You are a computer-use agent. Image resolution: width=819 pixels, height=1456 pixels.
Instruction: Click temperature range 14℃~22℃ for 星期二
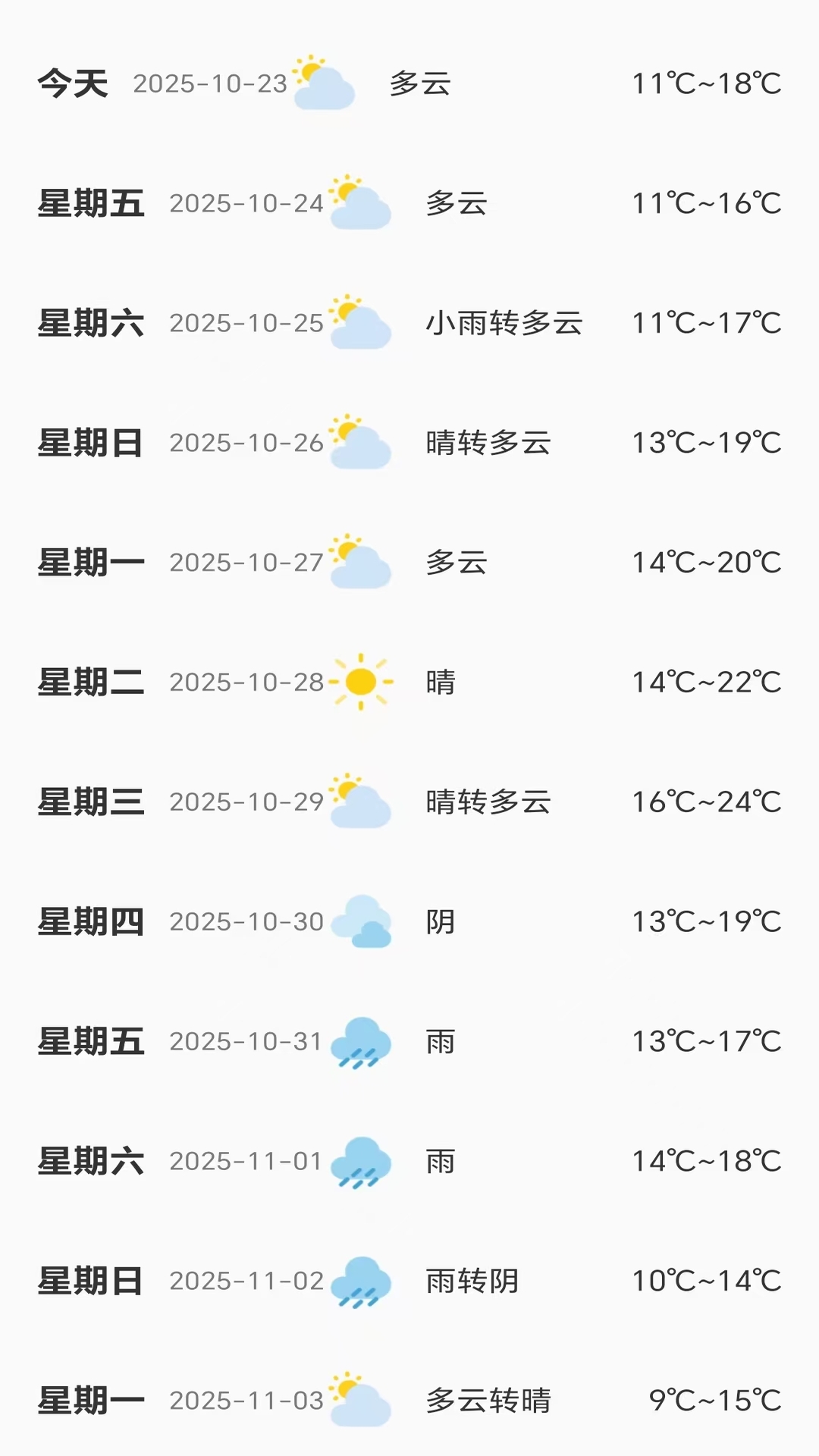(x=706, y=681)
